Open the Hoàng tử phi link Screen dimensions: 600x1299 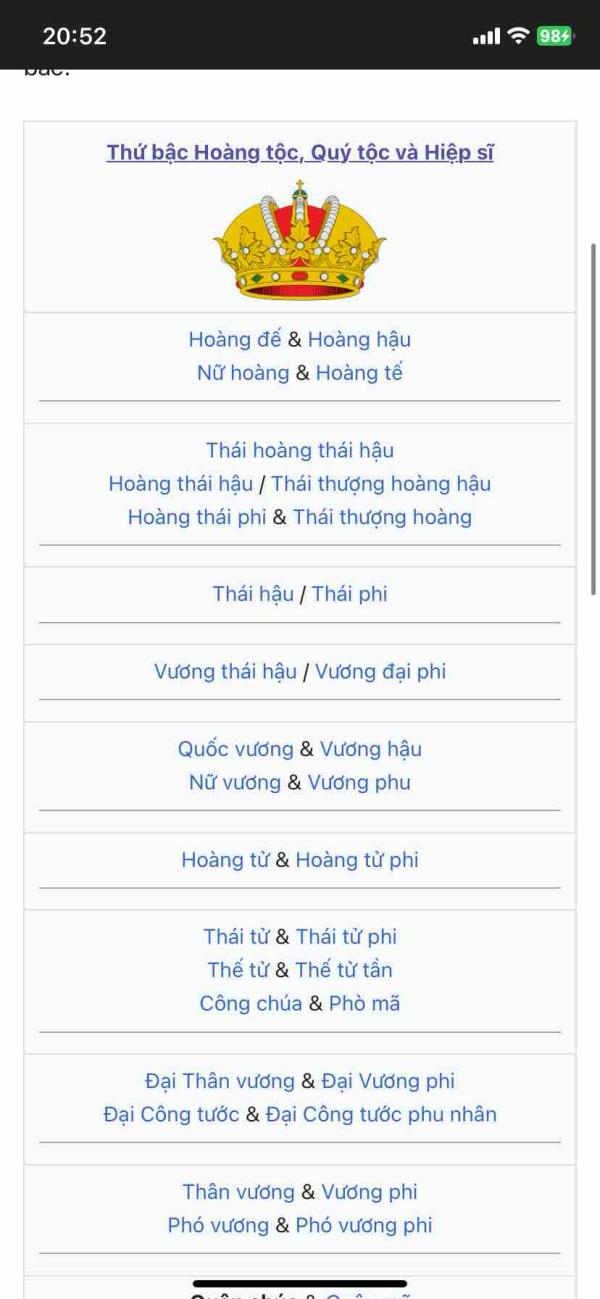[x=357, y=860]
